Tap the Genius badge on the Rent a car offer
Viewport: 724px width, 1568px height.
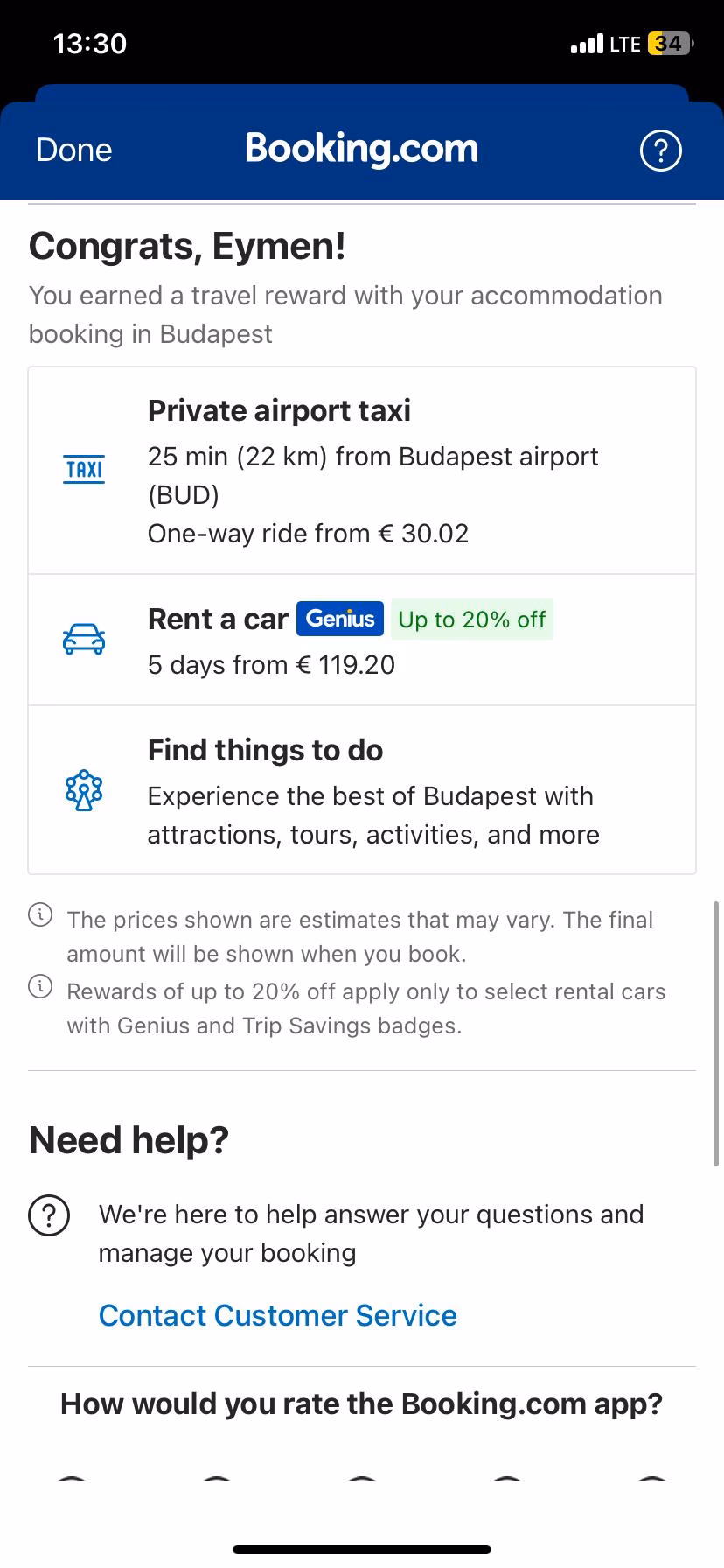coord(339,619)
